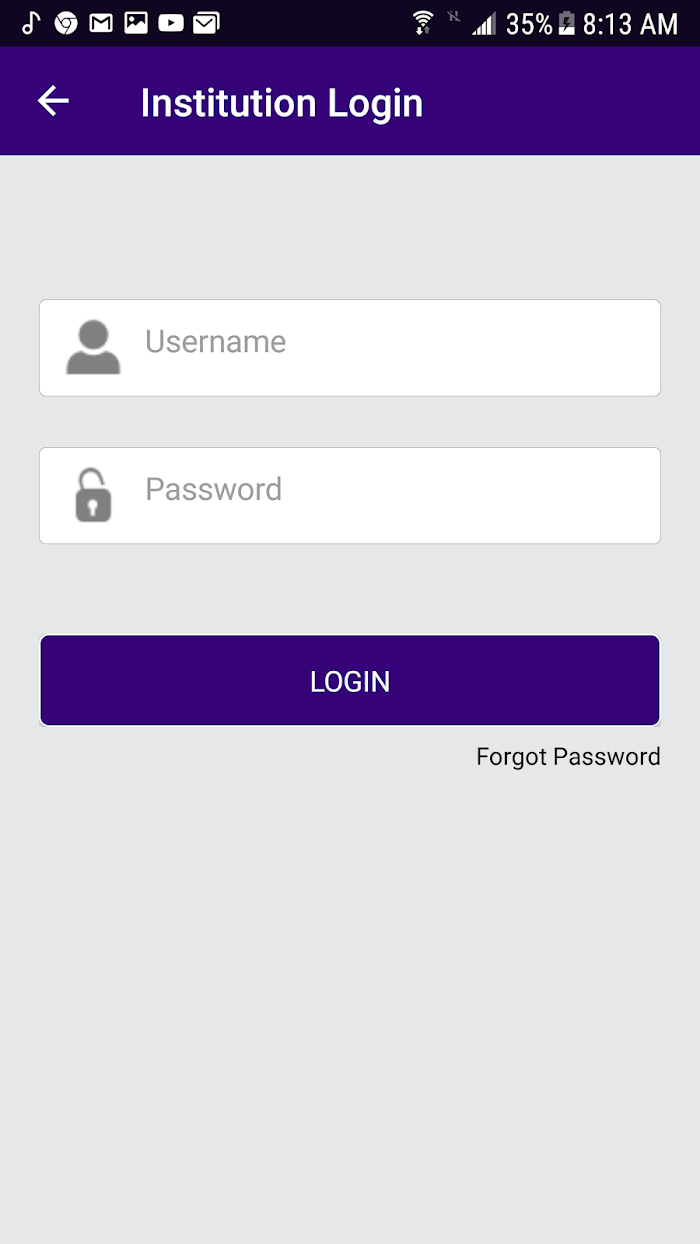The image size is (700, 1244).
Task: Submit with the LOGIN button
Action: coord(350,681)
